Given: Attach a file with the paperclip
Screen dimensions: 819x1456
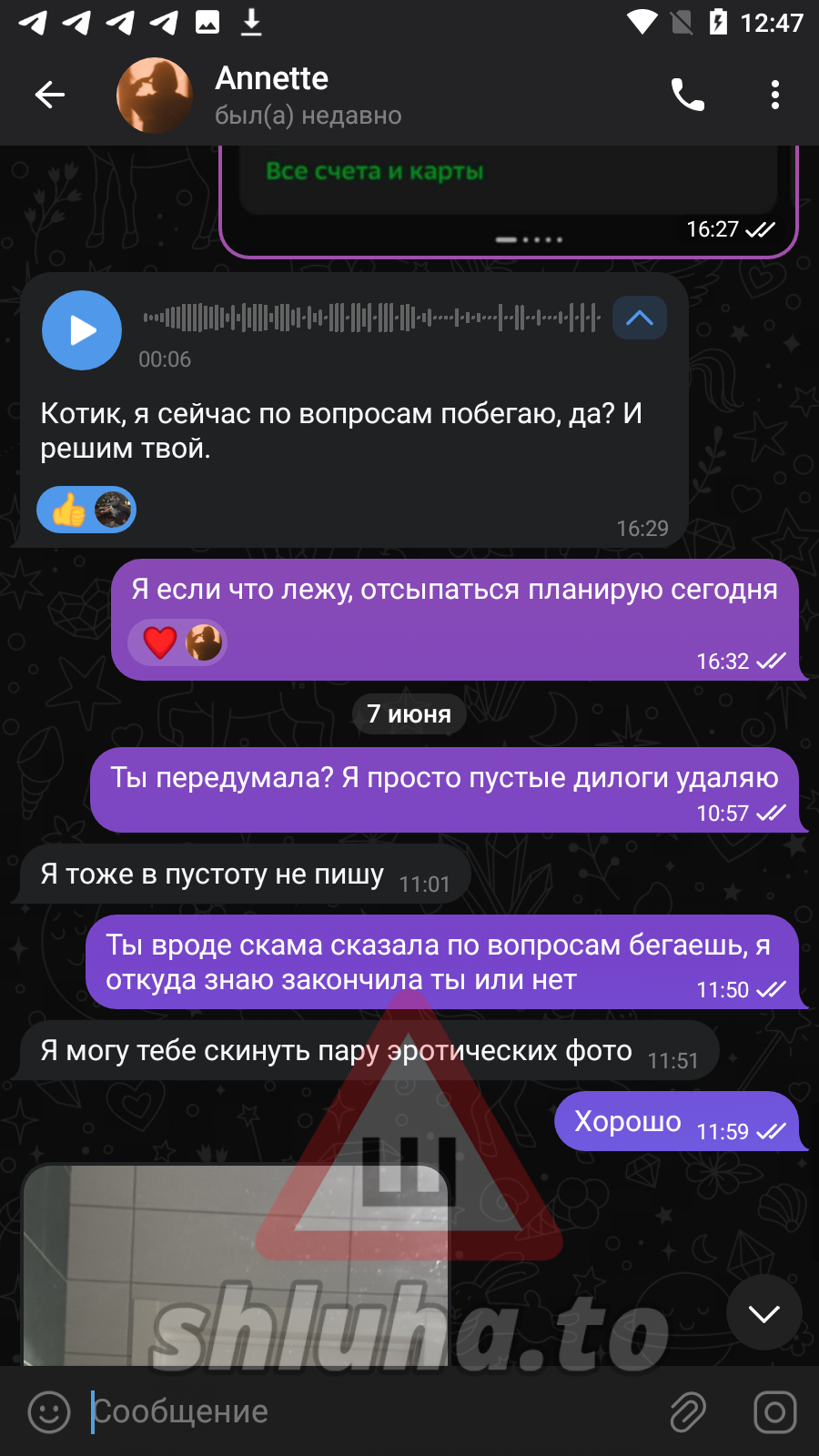Looking at the screenshot, I should (688, 1412).
